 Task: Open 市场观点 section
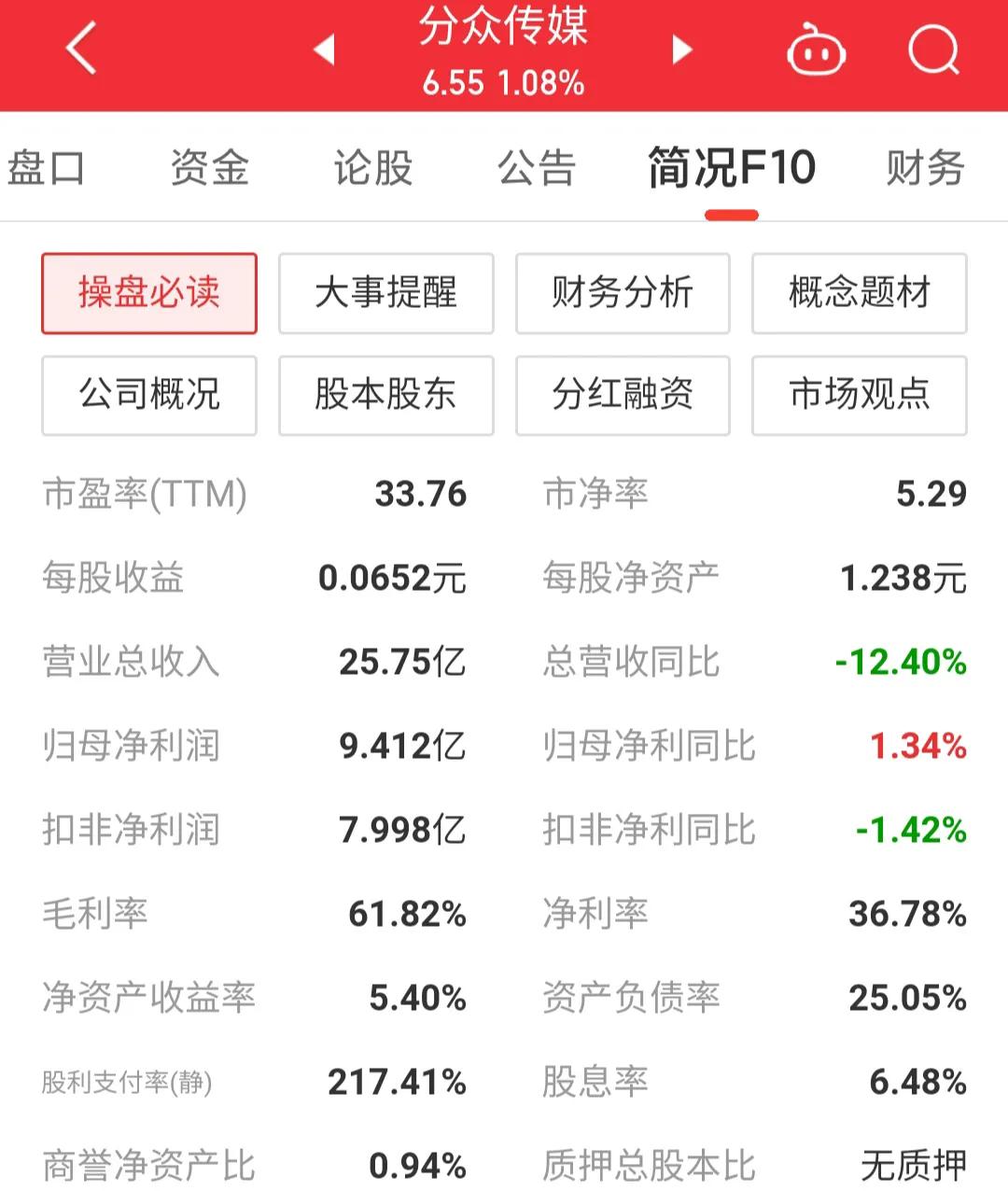(859, 395)
